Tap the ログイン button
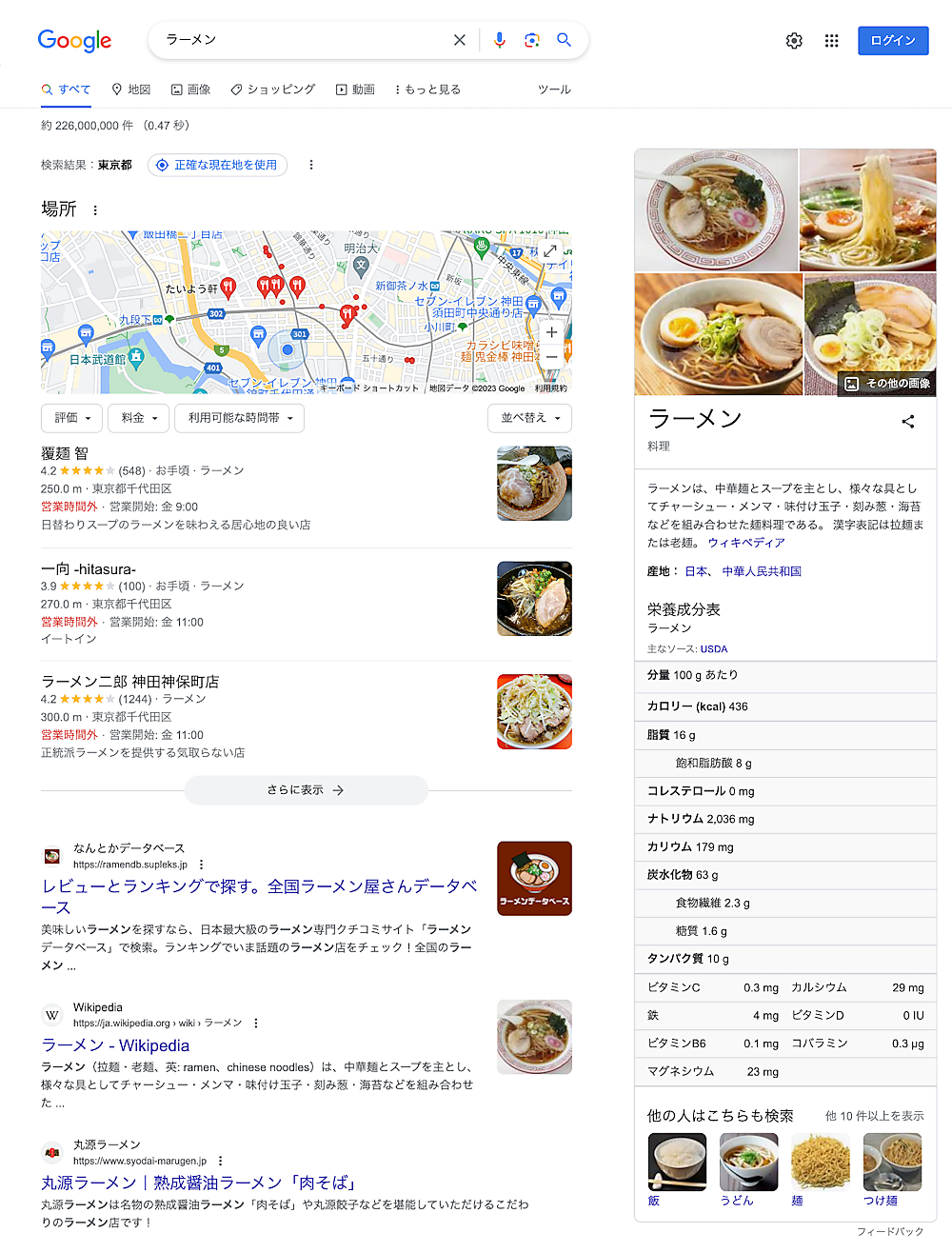The width and height of the screenshot is (952, 1253). point(892,41)
